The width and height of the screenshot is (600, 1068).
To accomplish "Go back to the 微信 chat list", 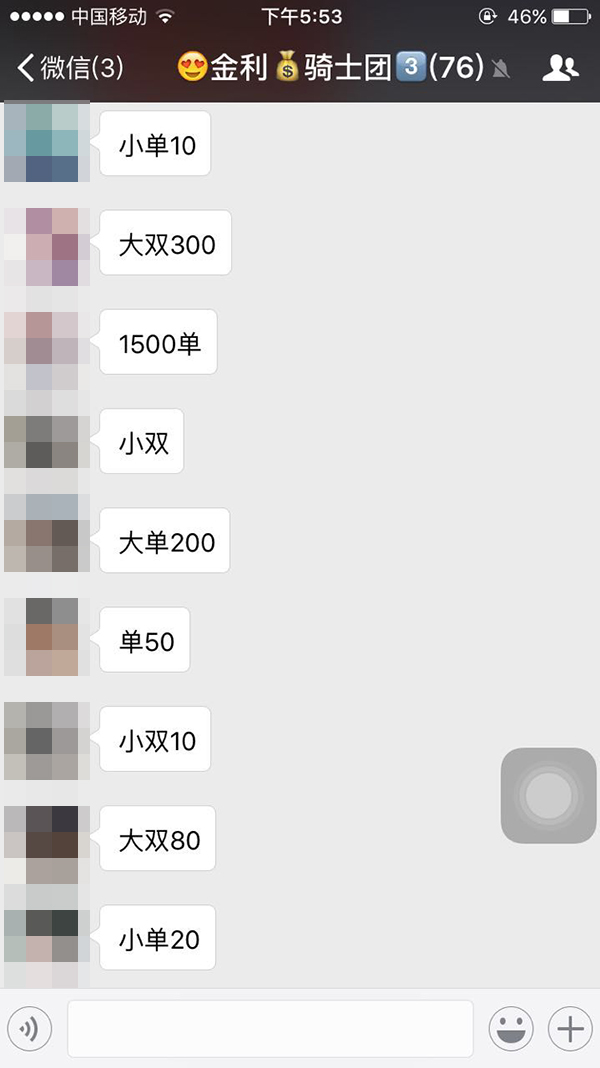I will click(x=70, y=67).
